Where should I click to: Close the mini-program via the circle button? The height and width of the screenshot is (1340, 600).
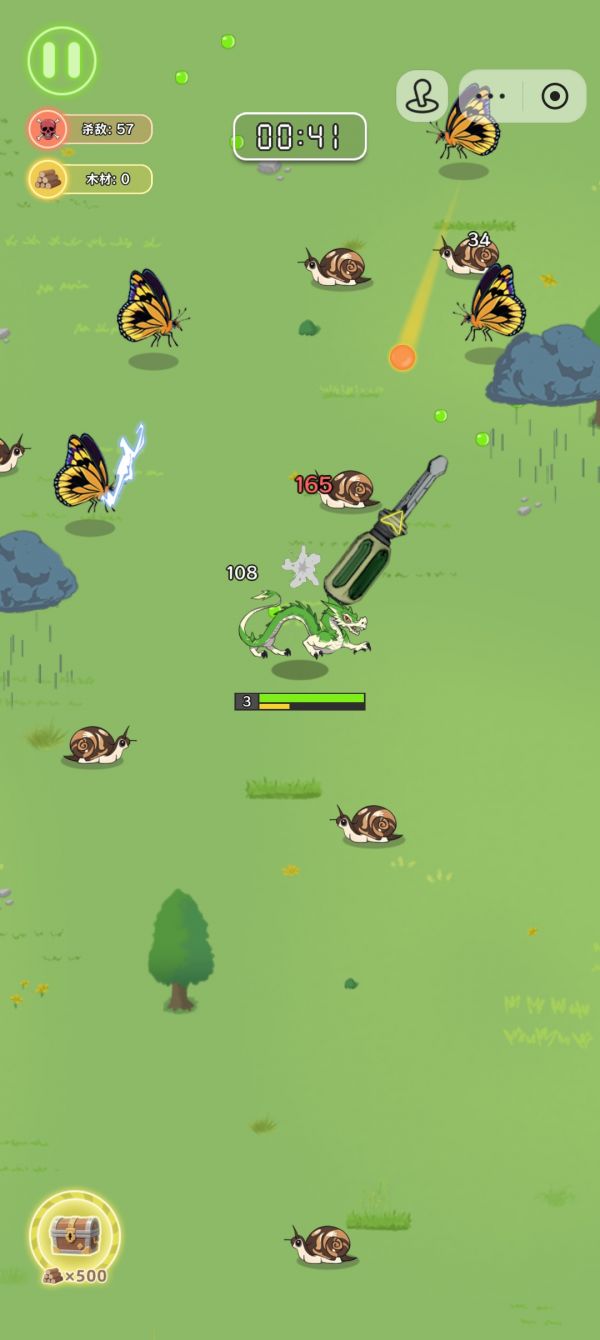554,96
